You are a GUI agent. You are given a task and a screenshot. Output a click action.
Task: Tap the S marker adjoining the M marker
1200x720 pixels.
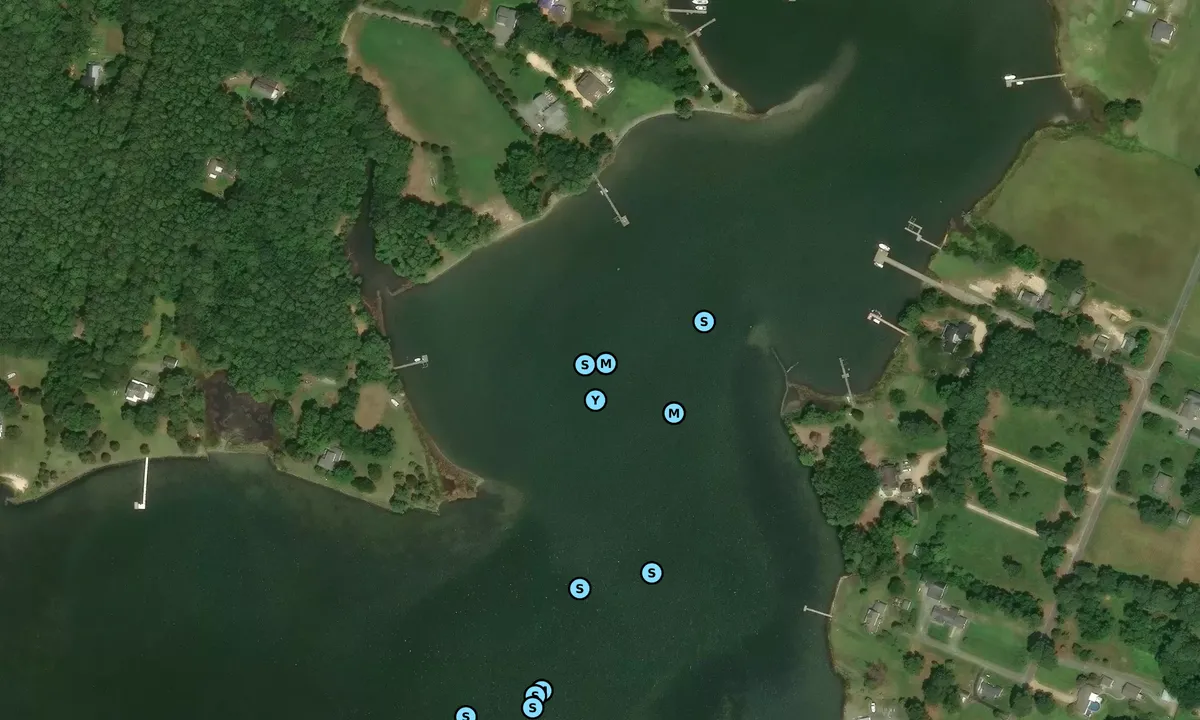[583, 365]
